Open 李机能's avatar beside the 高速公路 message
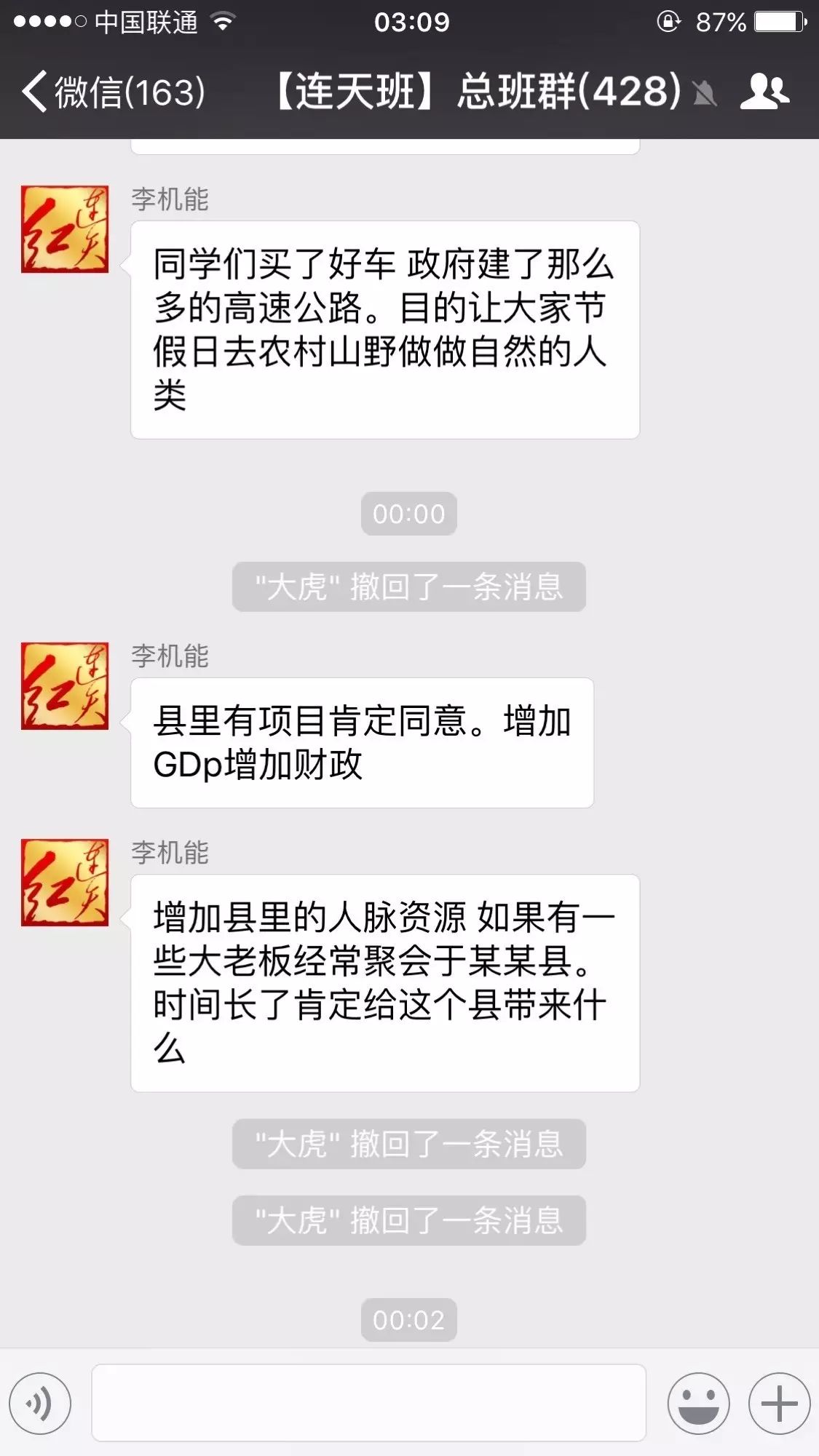The width and height of the screenshot is (819, 1456). [65, 229]
